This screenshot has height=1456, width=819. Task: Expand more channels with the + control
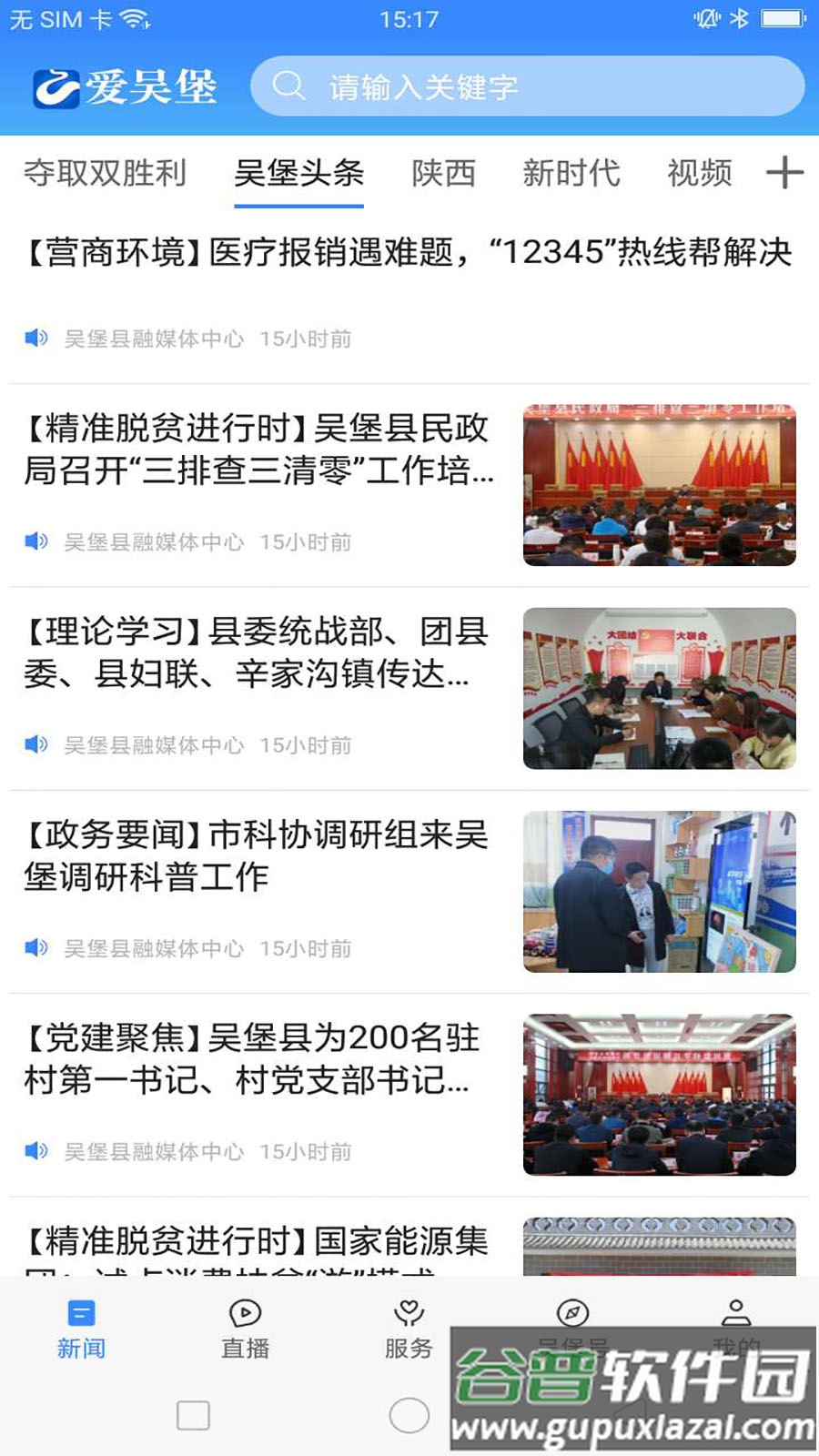(x=783, y=173)
